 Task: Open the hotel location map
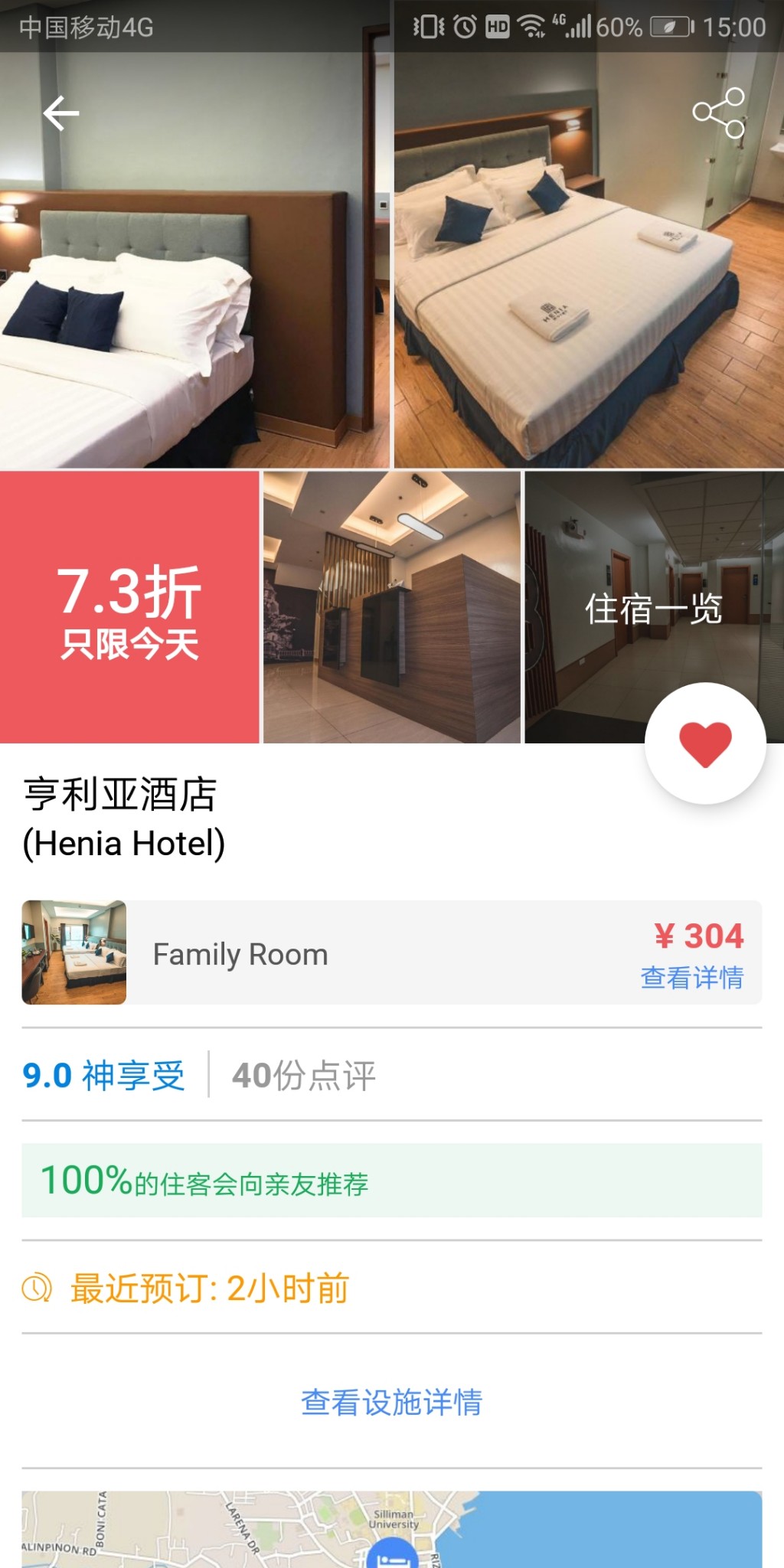pyautogui.click(x=391, y=1529)
